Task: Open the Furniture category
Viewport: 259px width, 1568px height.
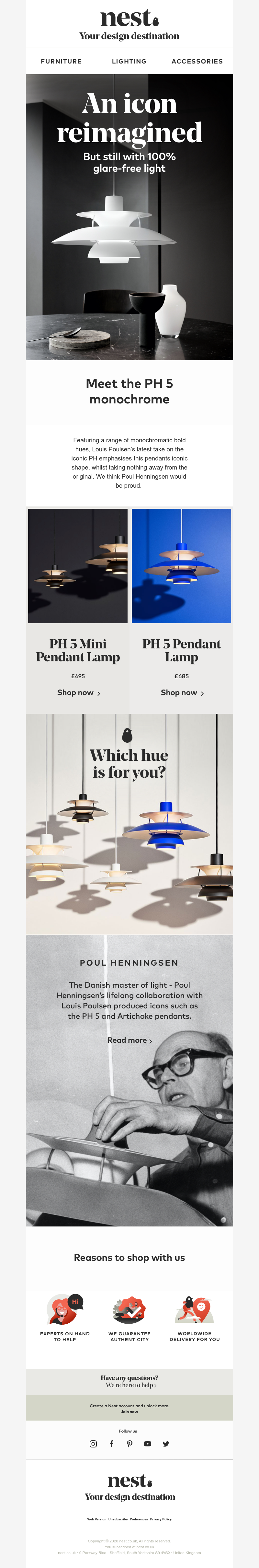Action: (x=61, y=62)
